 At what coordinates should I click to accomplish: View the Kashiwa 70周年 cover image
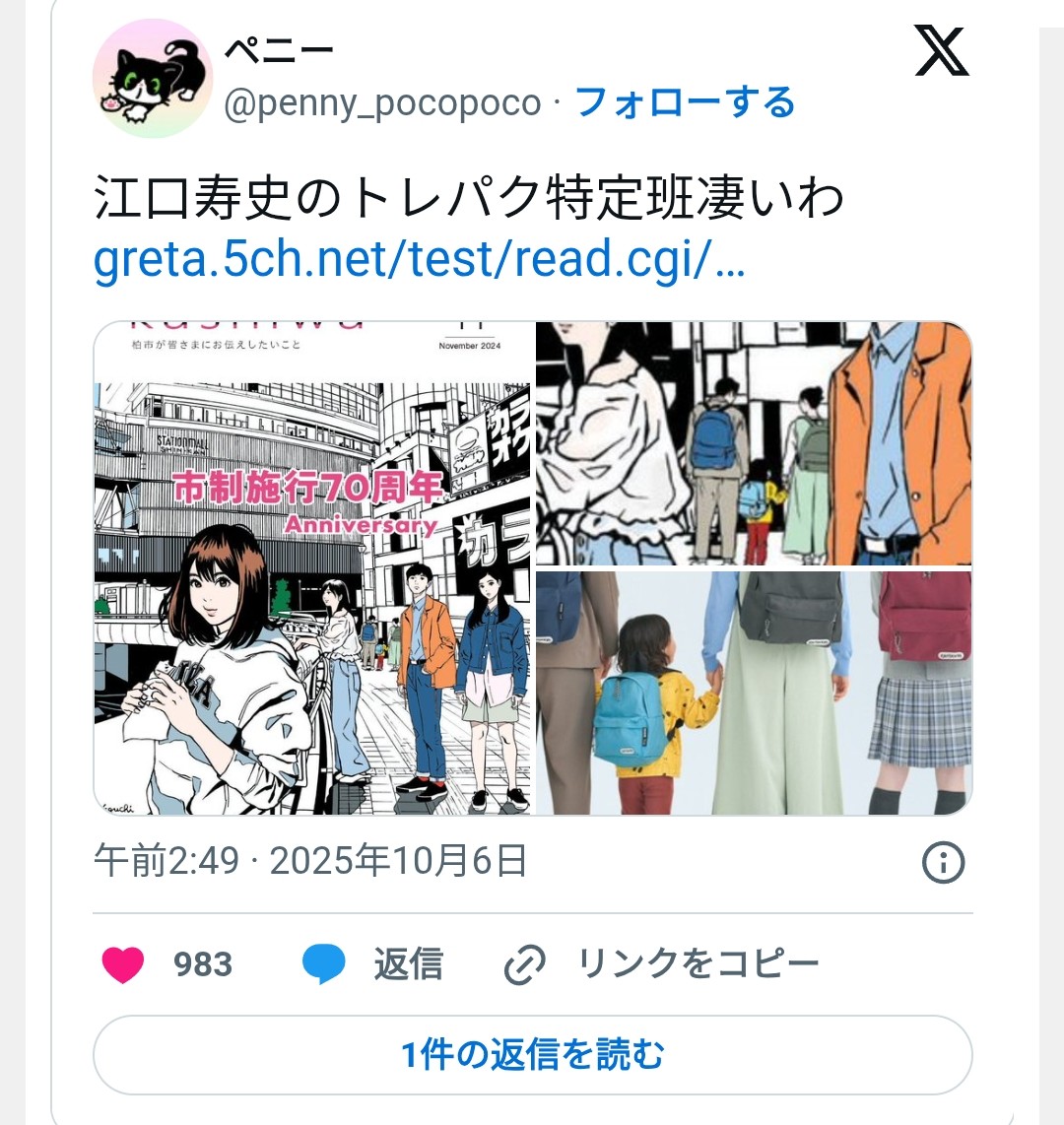coord(312,568)
